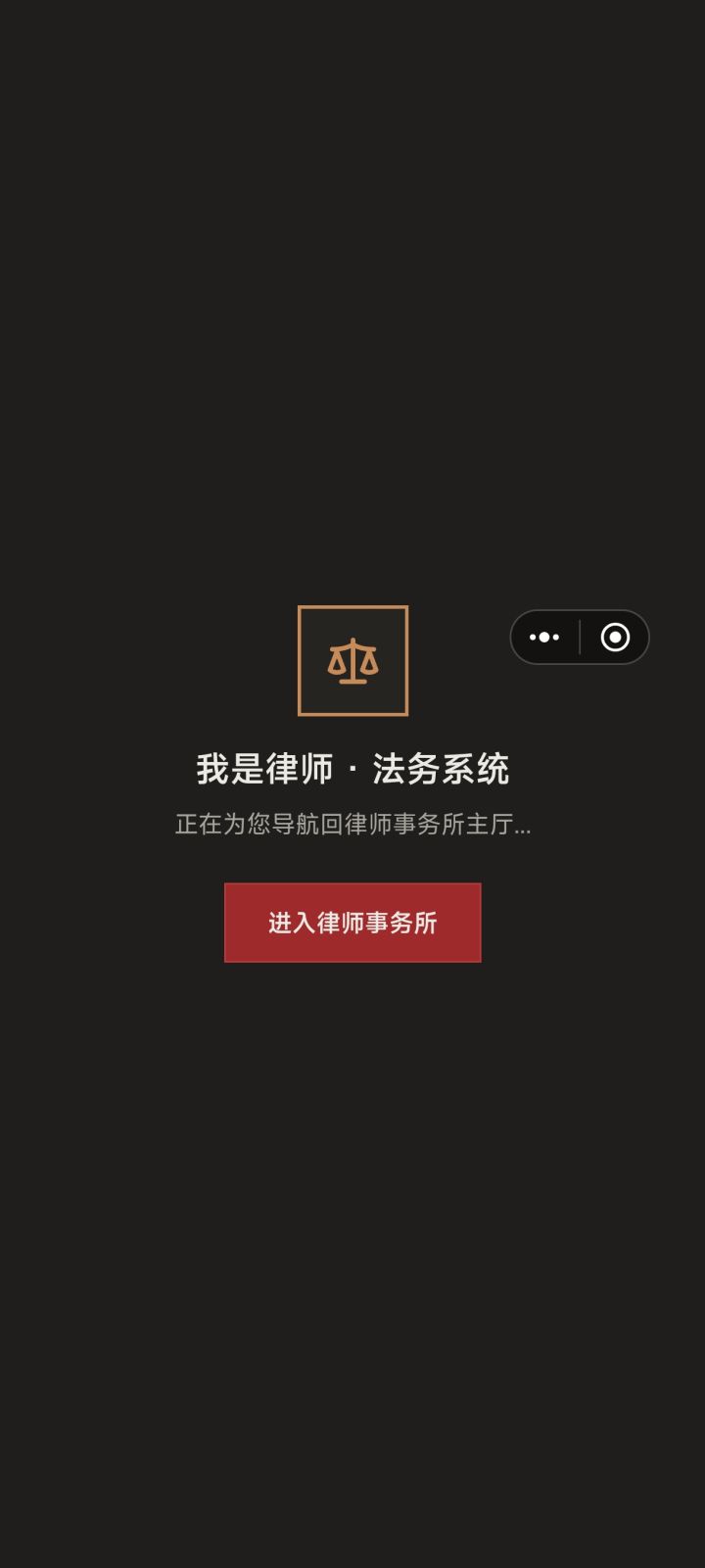
Task: Close the mini program with the circle icon
Action: [x=615, y=638]
